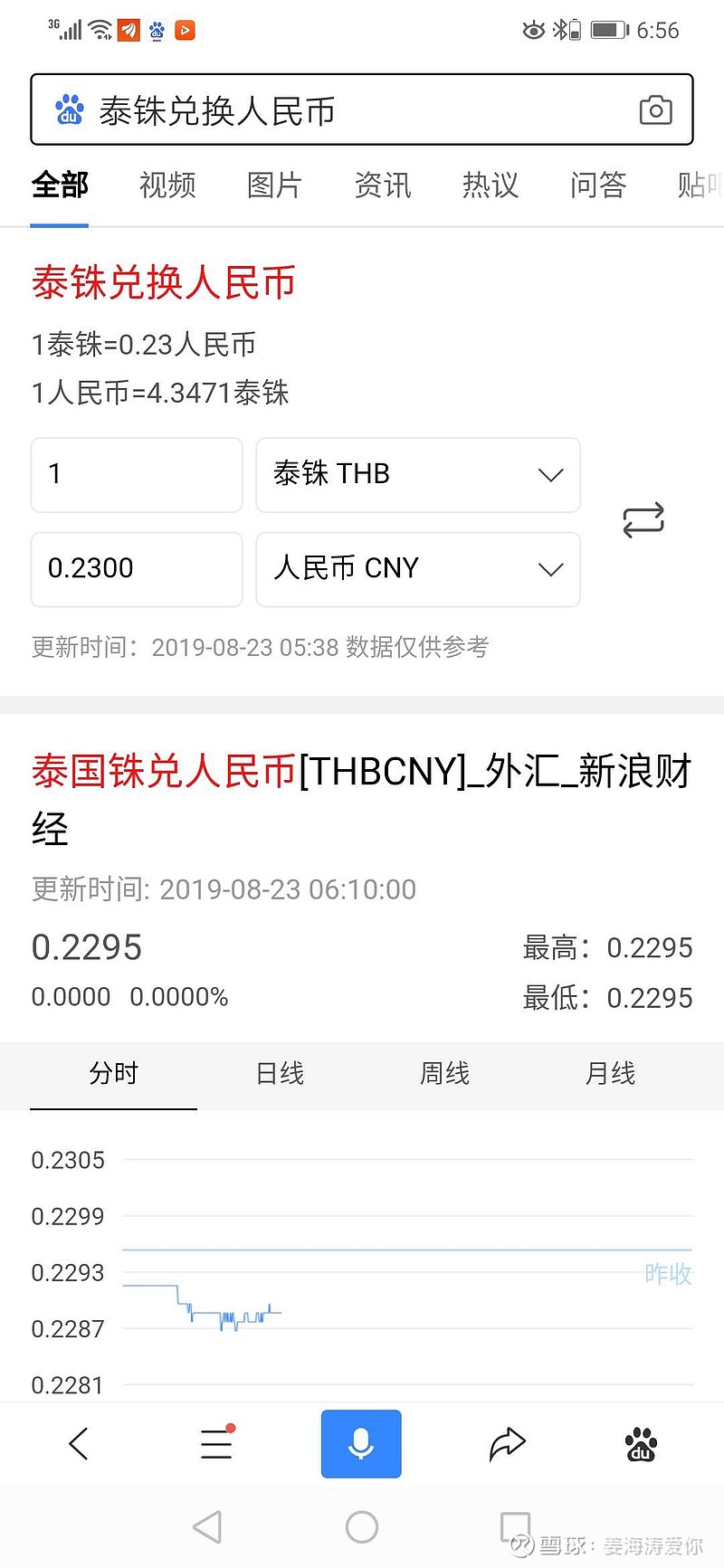
Task: Go to the 问答 tab
Action: click(598, 185)
